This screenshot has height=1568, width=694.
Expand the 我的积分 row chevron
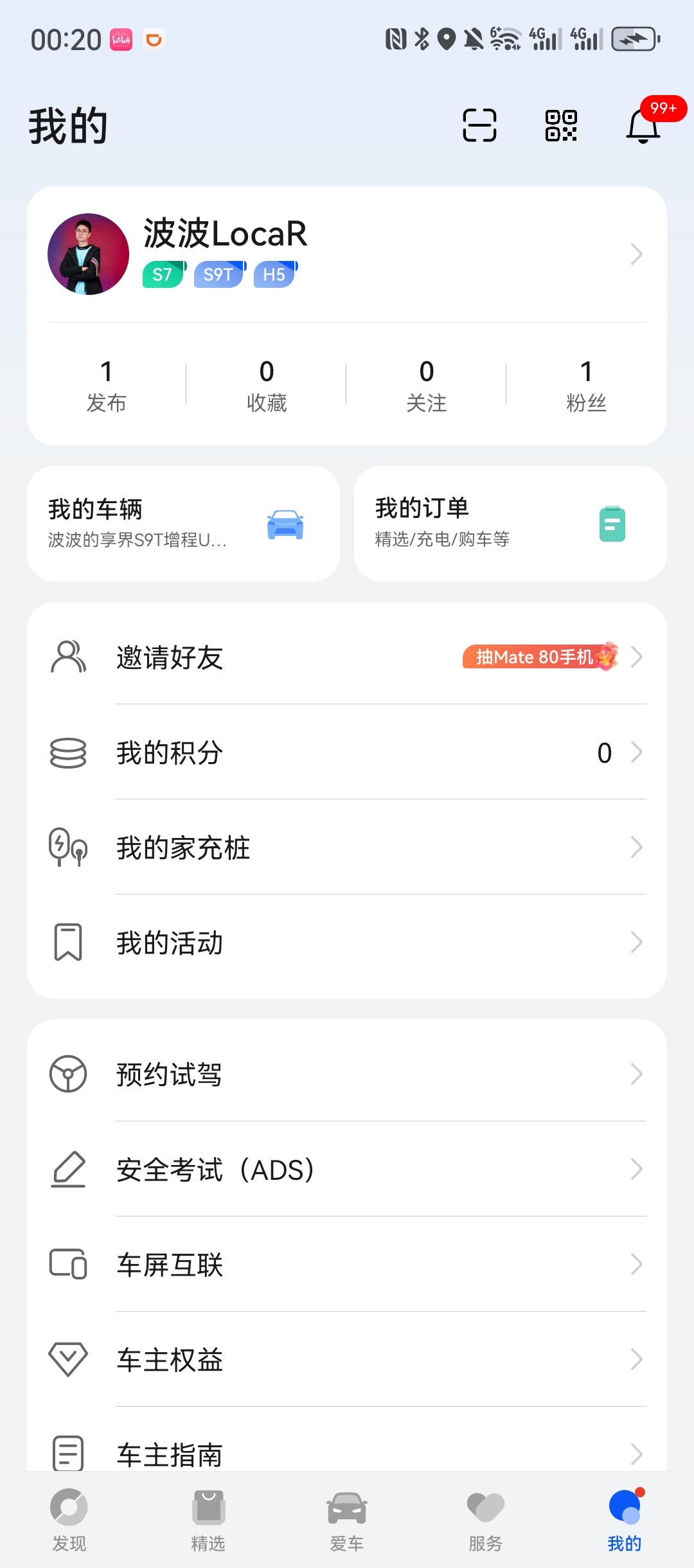click(x=636, y=752)
